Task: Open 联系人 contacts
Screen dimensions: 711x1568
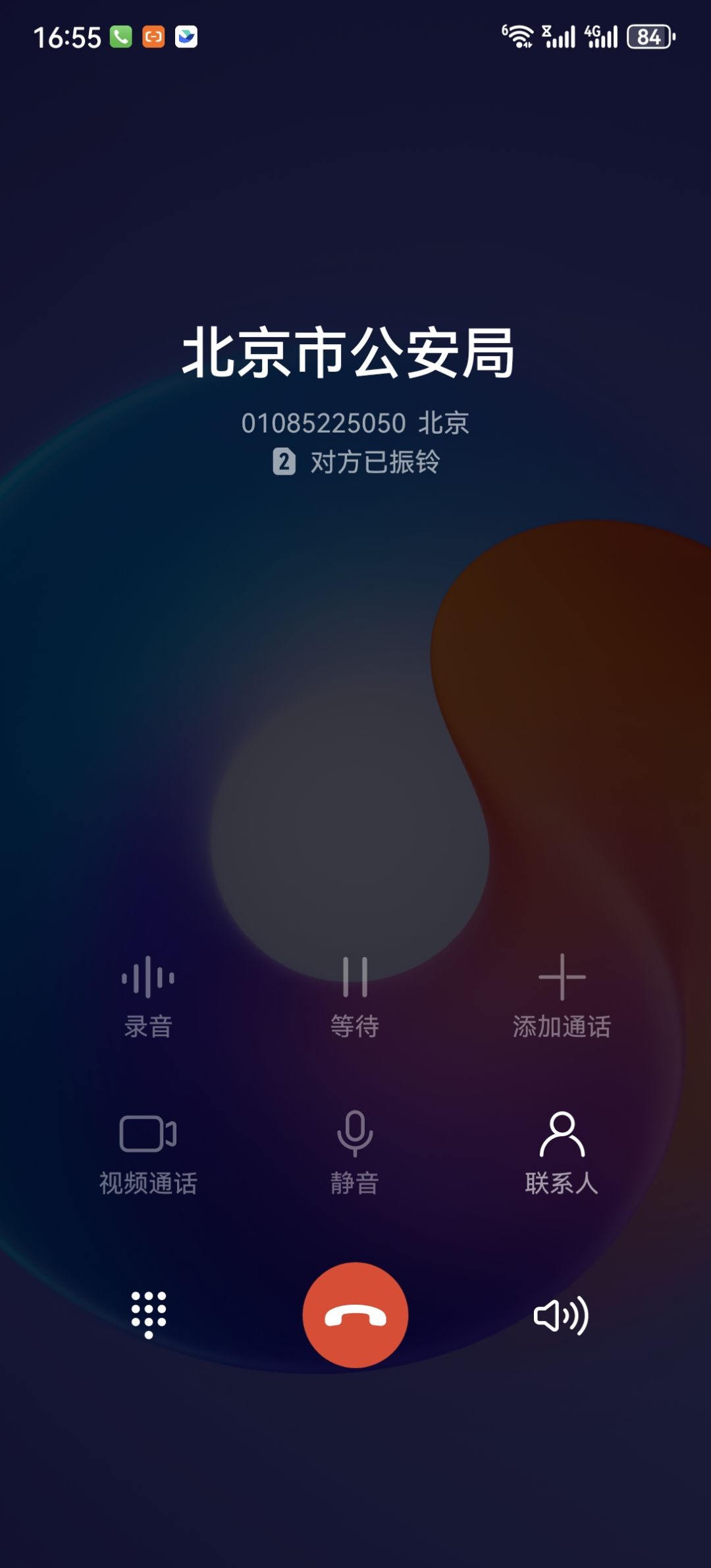Action: [562, 1152]
